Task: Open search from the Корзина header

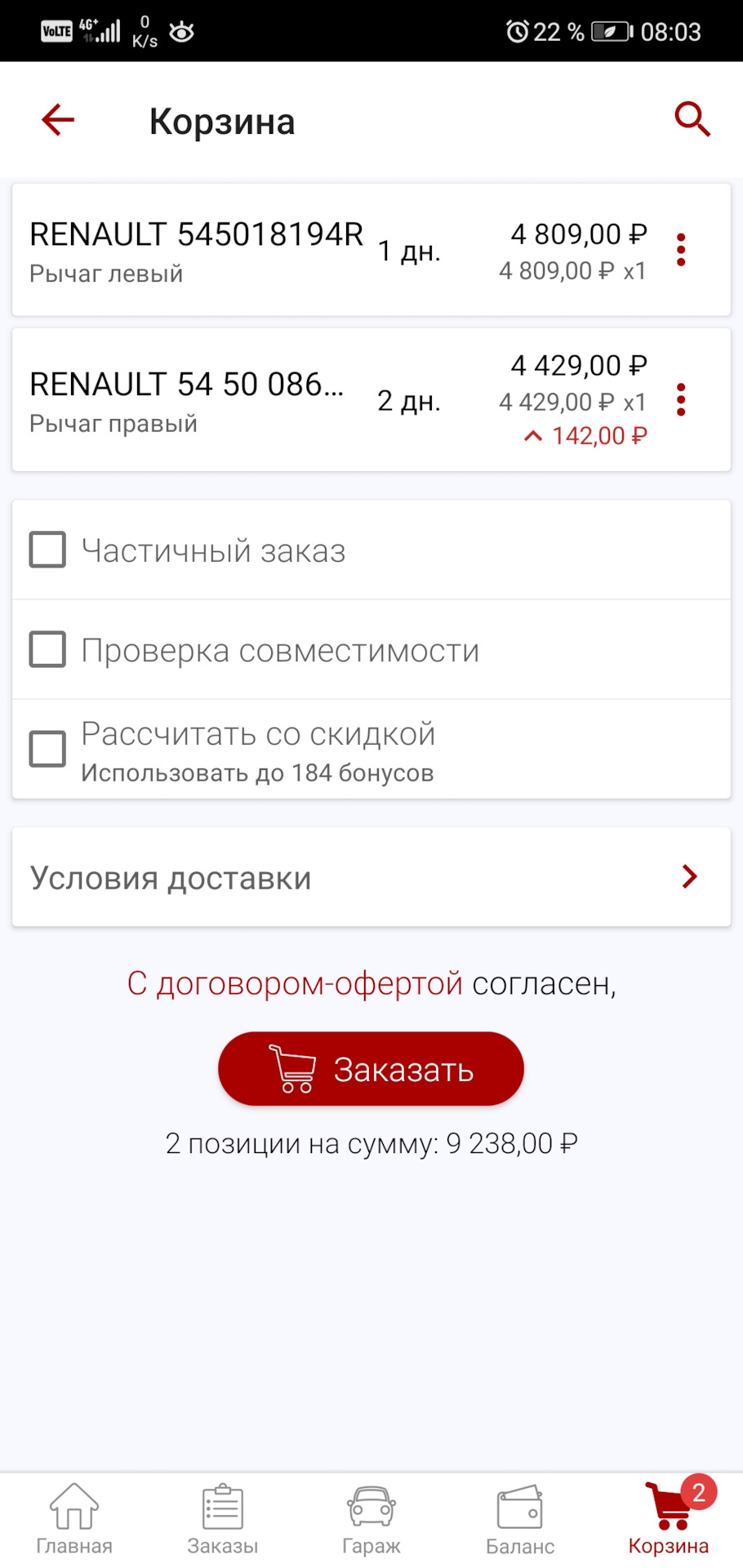Action: [x=692, y=120]
